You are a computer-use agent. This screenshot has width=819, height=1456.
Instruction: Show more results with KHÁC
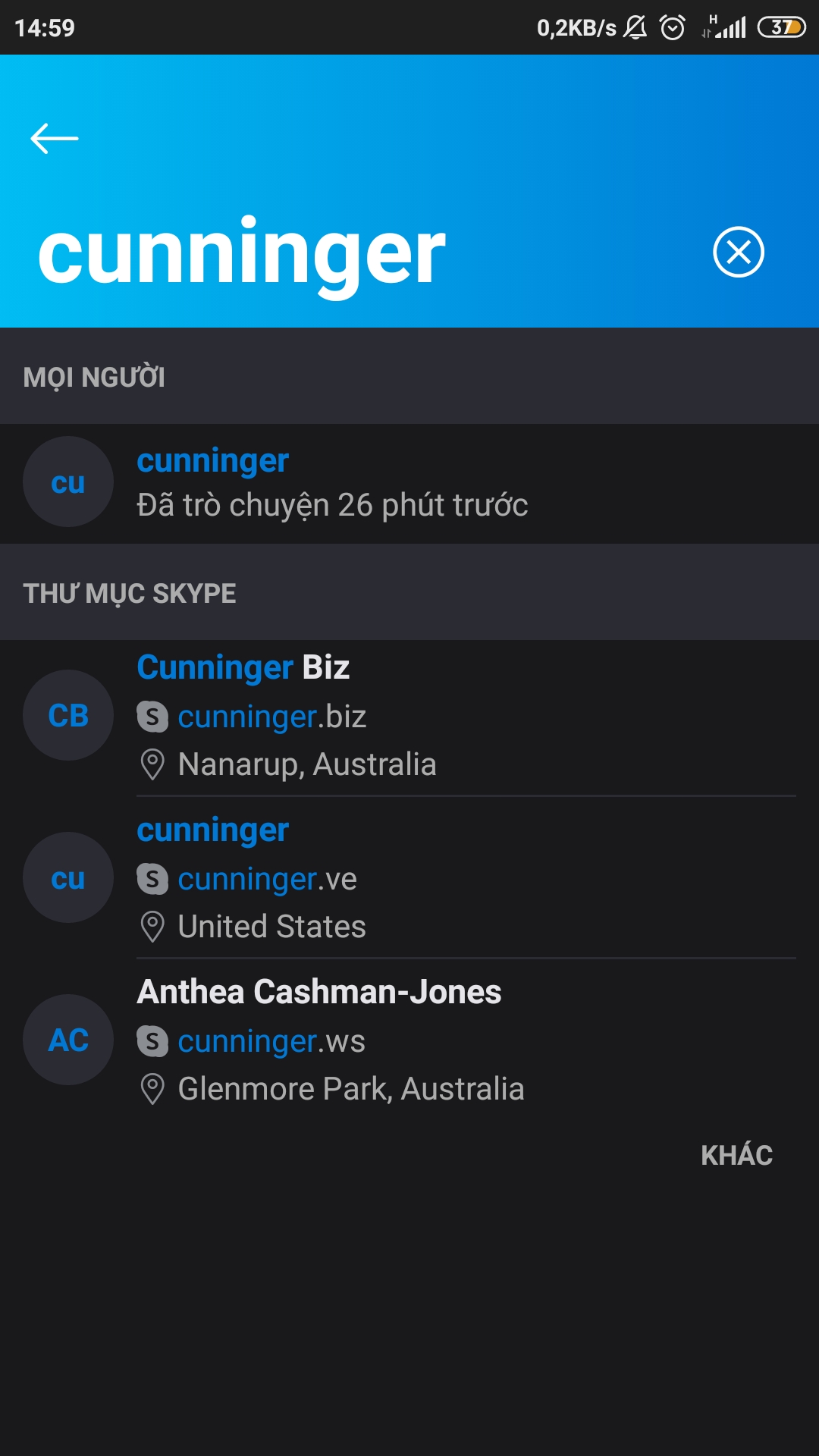coord(736,1156)
